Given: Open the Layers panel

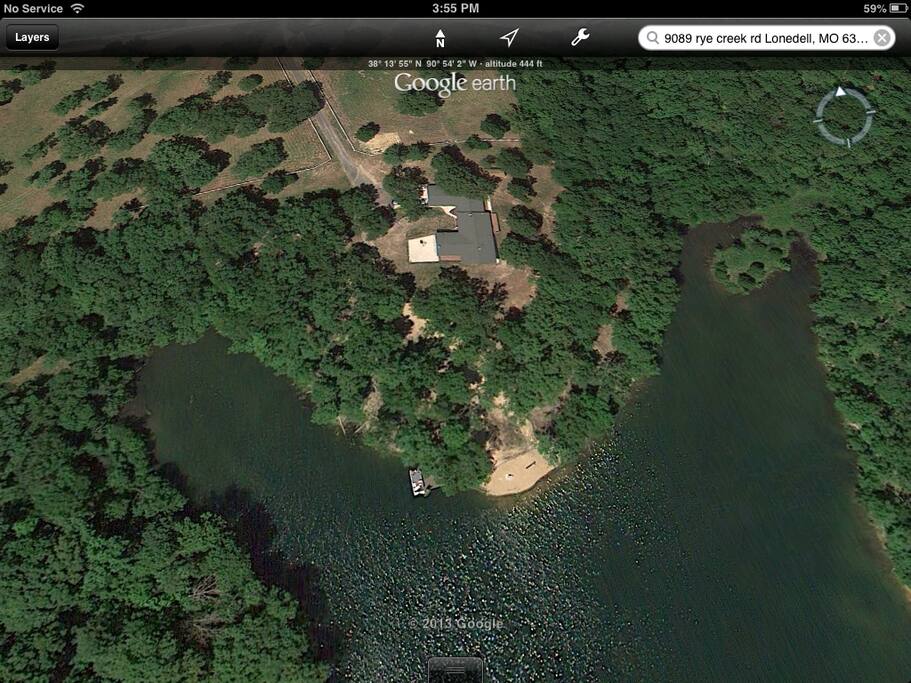Looking at the screenshot, I should click(x=32, y=37).
